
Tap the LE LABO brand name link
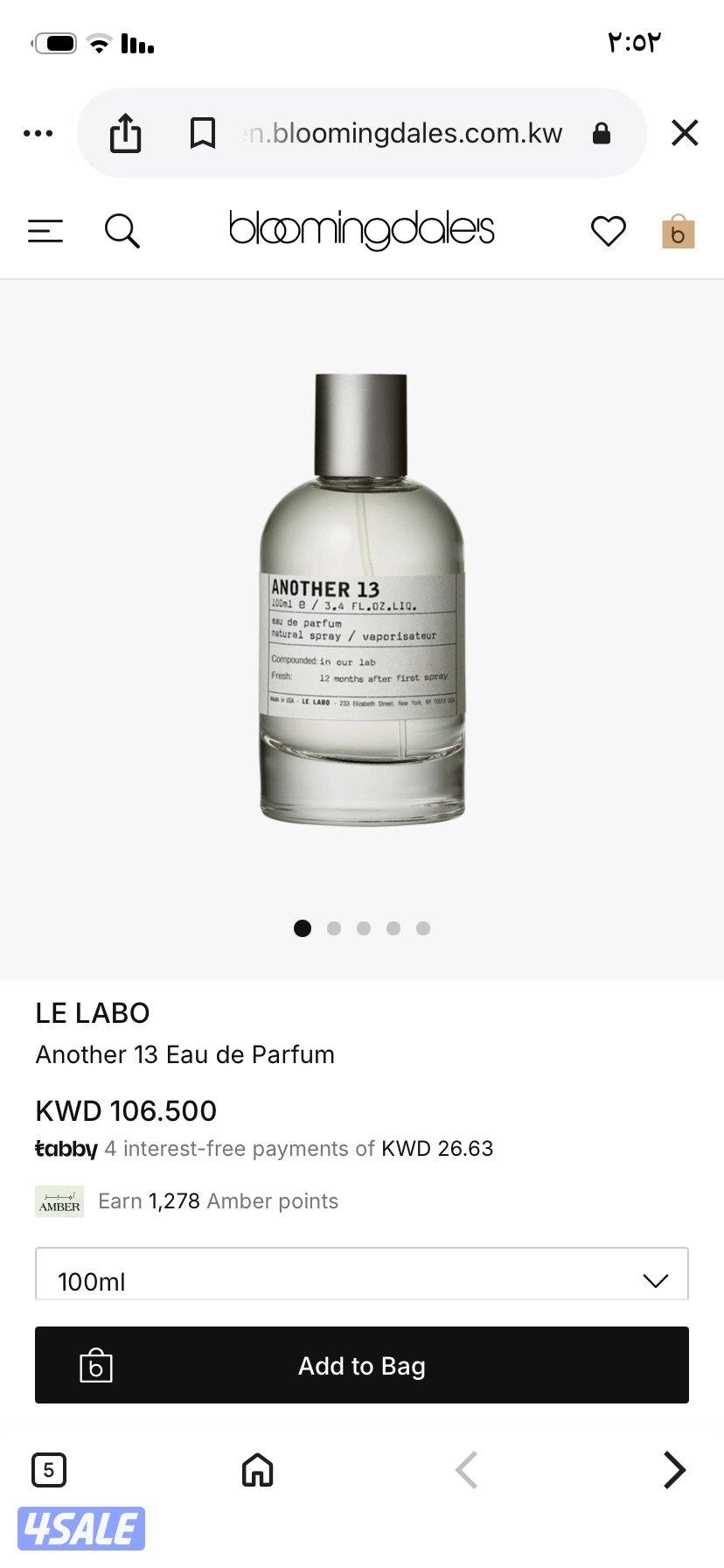92,1012
